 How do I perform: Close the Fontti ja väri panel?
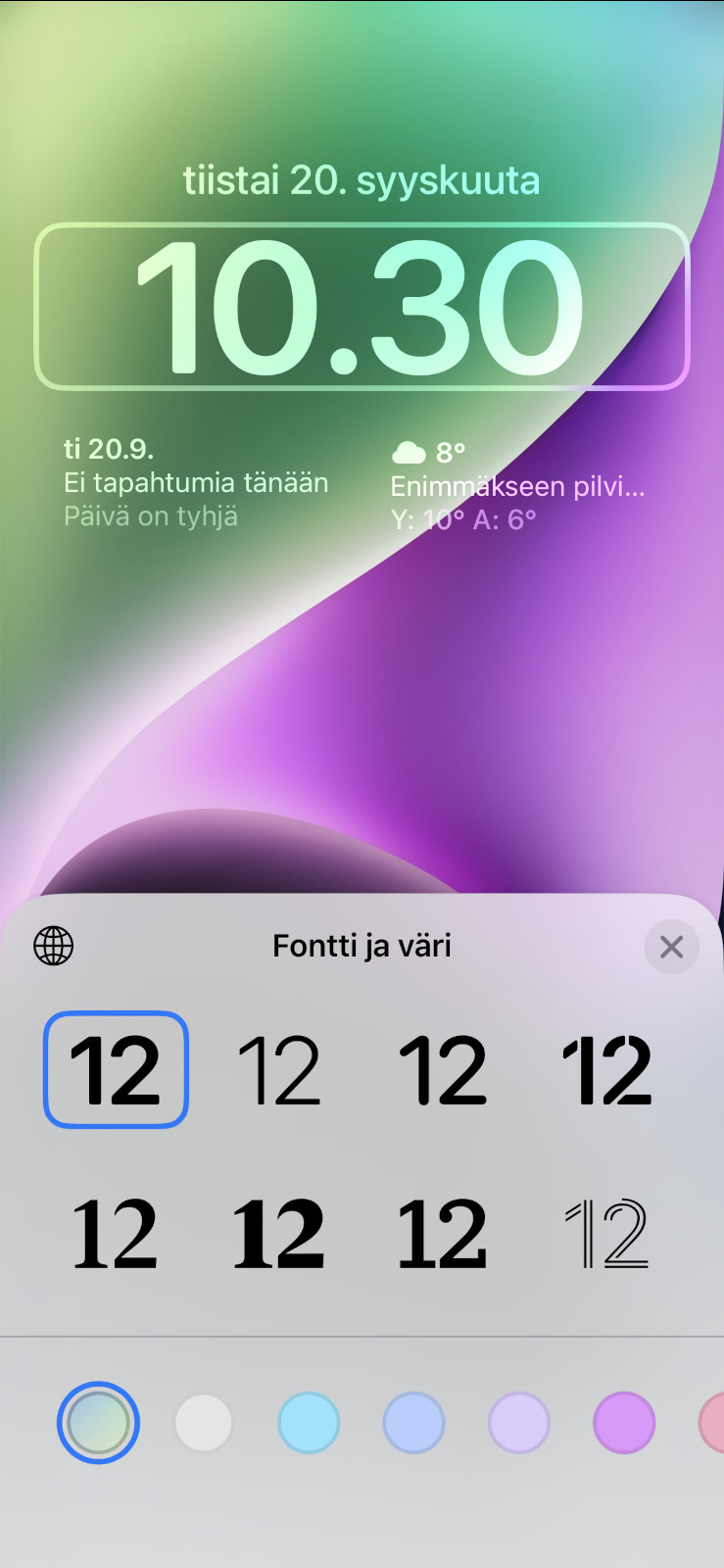click(671, 947)
